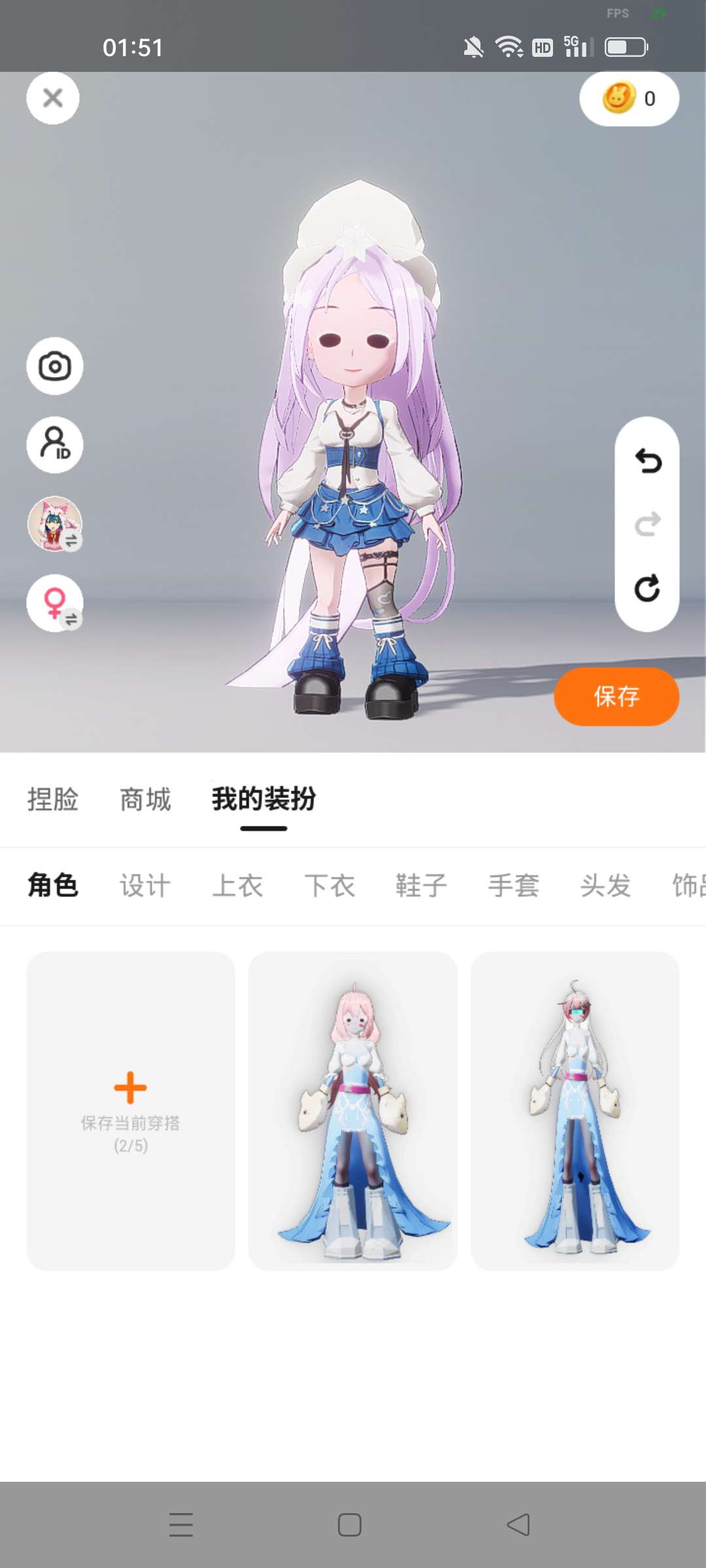Switch character via cat-ear avatar icon

55,524
